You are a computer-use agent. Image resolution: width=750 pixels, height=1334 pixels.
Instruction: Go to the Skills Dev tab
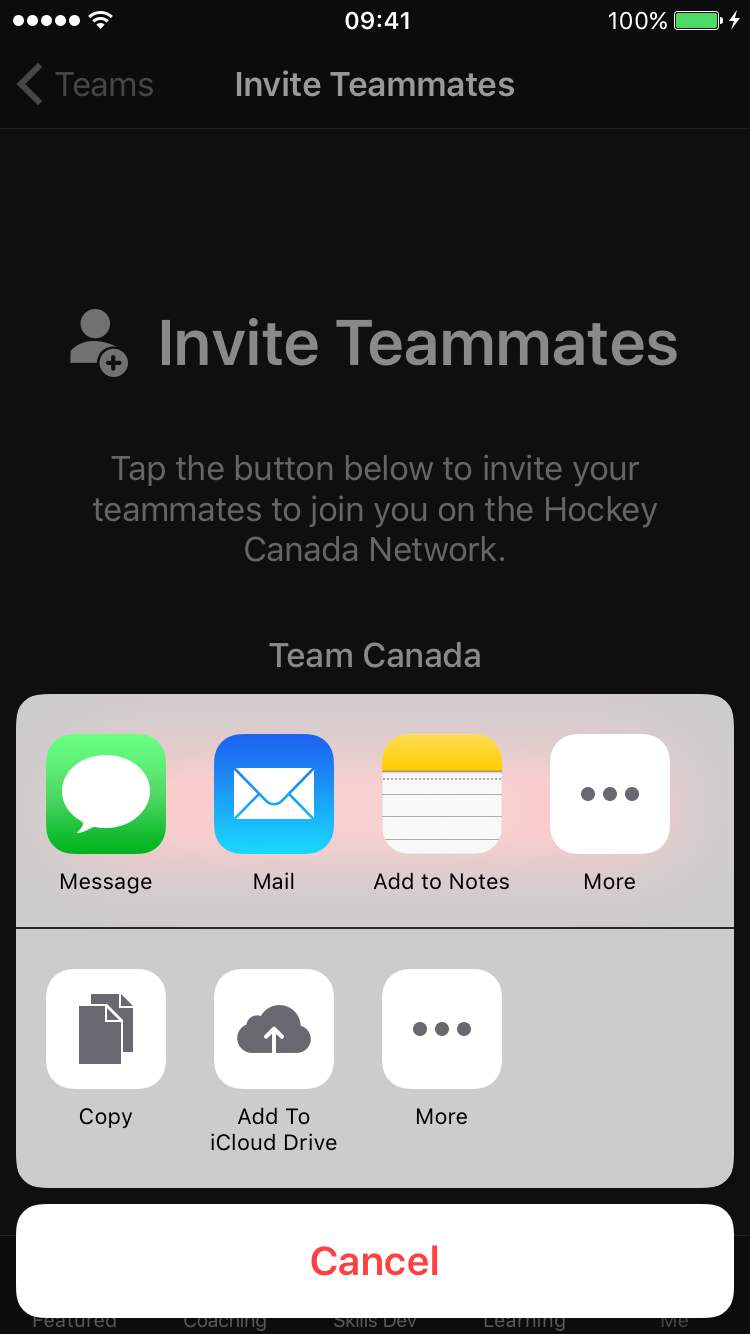click(375, 1320)
